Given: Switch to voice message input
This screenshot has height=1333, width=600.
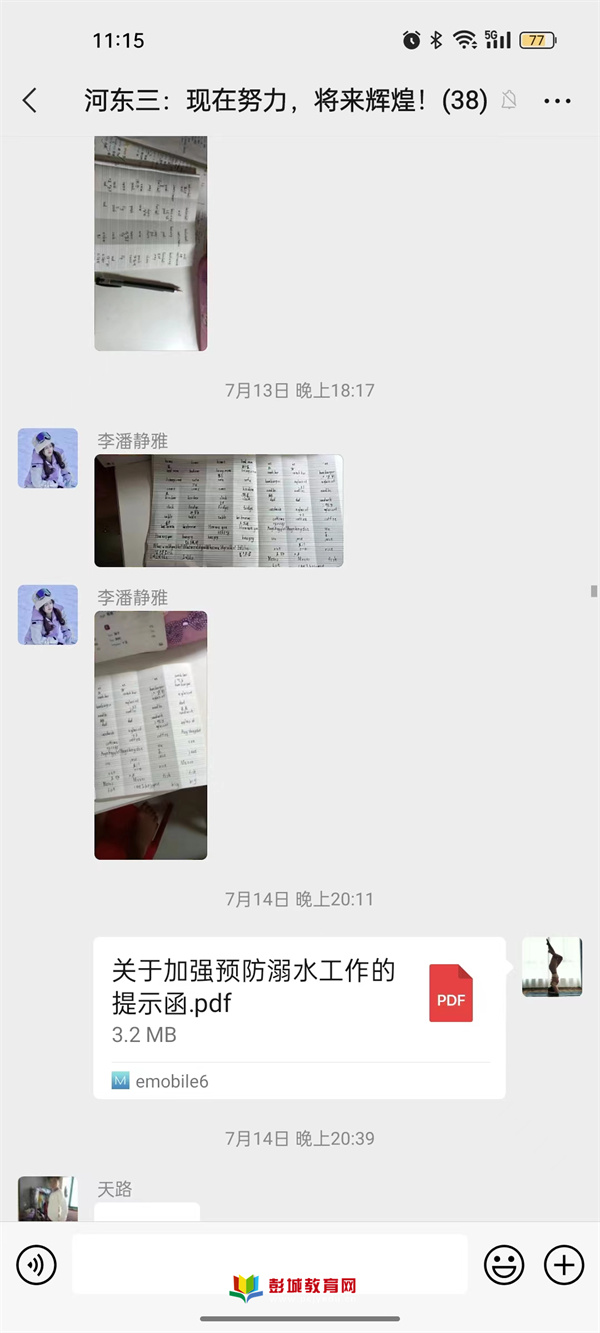Looking at the screenshot, I should click(37, 1265).
